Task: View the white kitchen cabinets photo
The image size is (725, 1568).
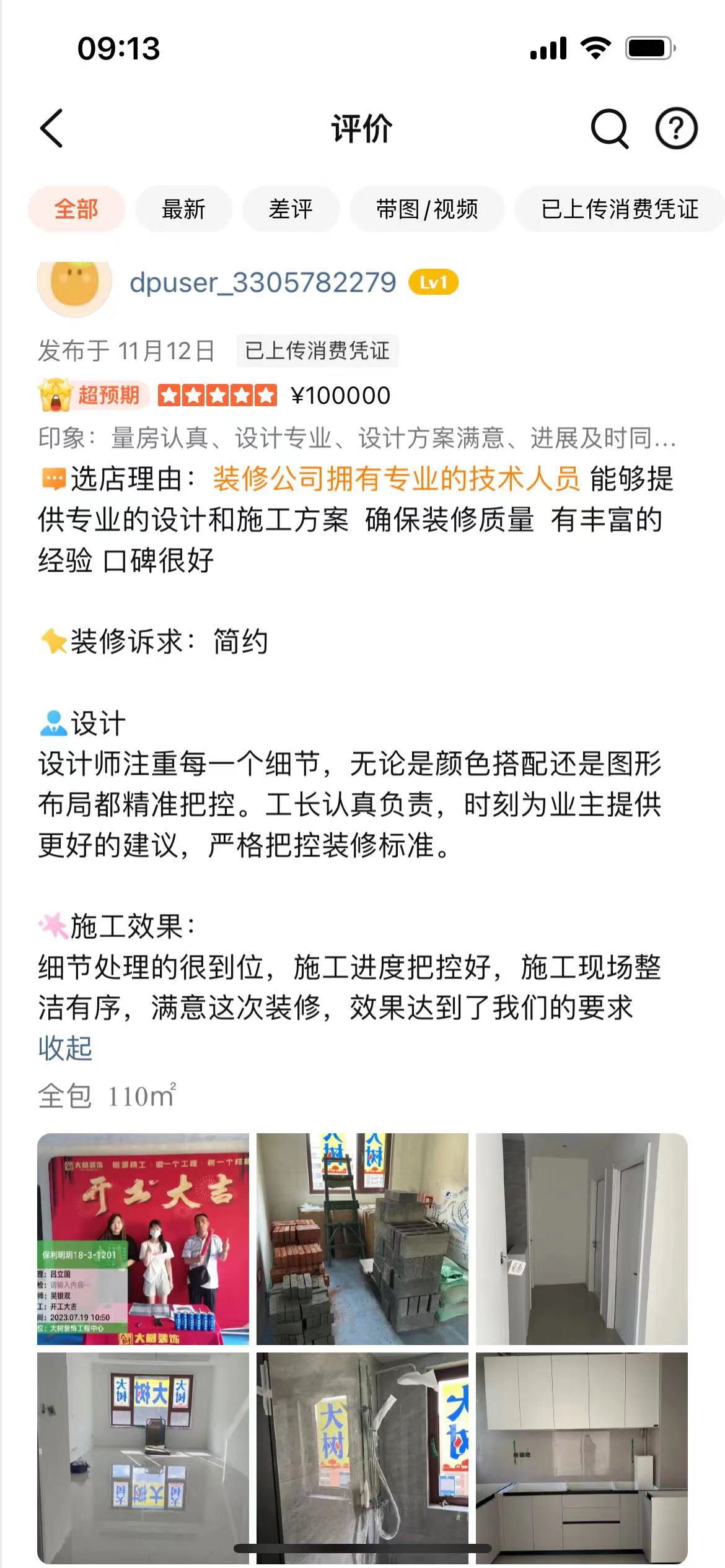Action: pyautogui.click(x=581, y=1455)
